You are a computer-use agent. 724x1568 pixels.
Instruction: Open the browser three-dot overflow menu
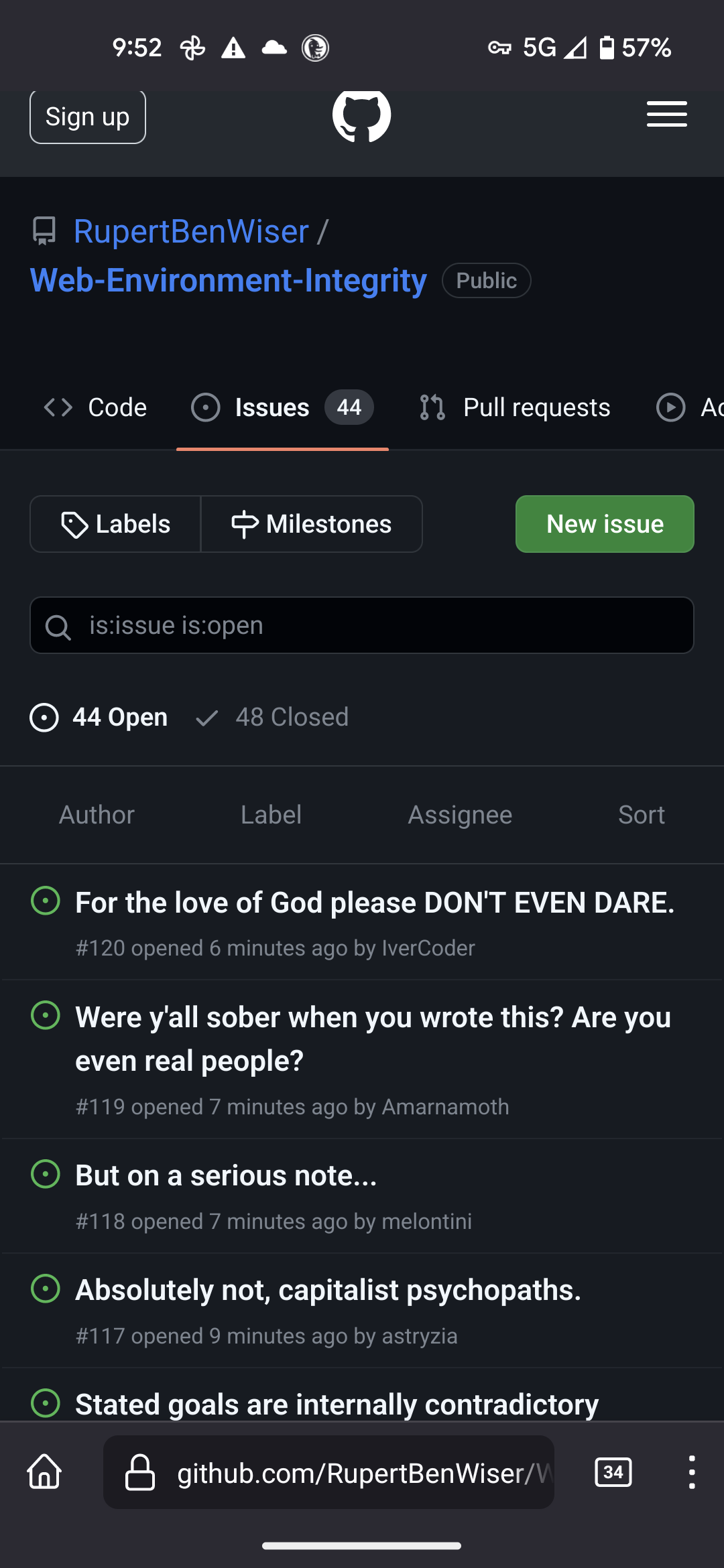[691, 1472]
